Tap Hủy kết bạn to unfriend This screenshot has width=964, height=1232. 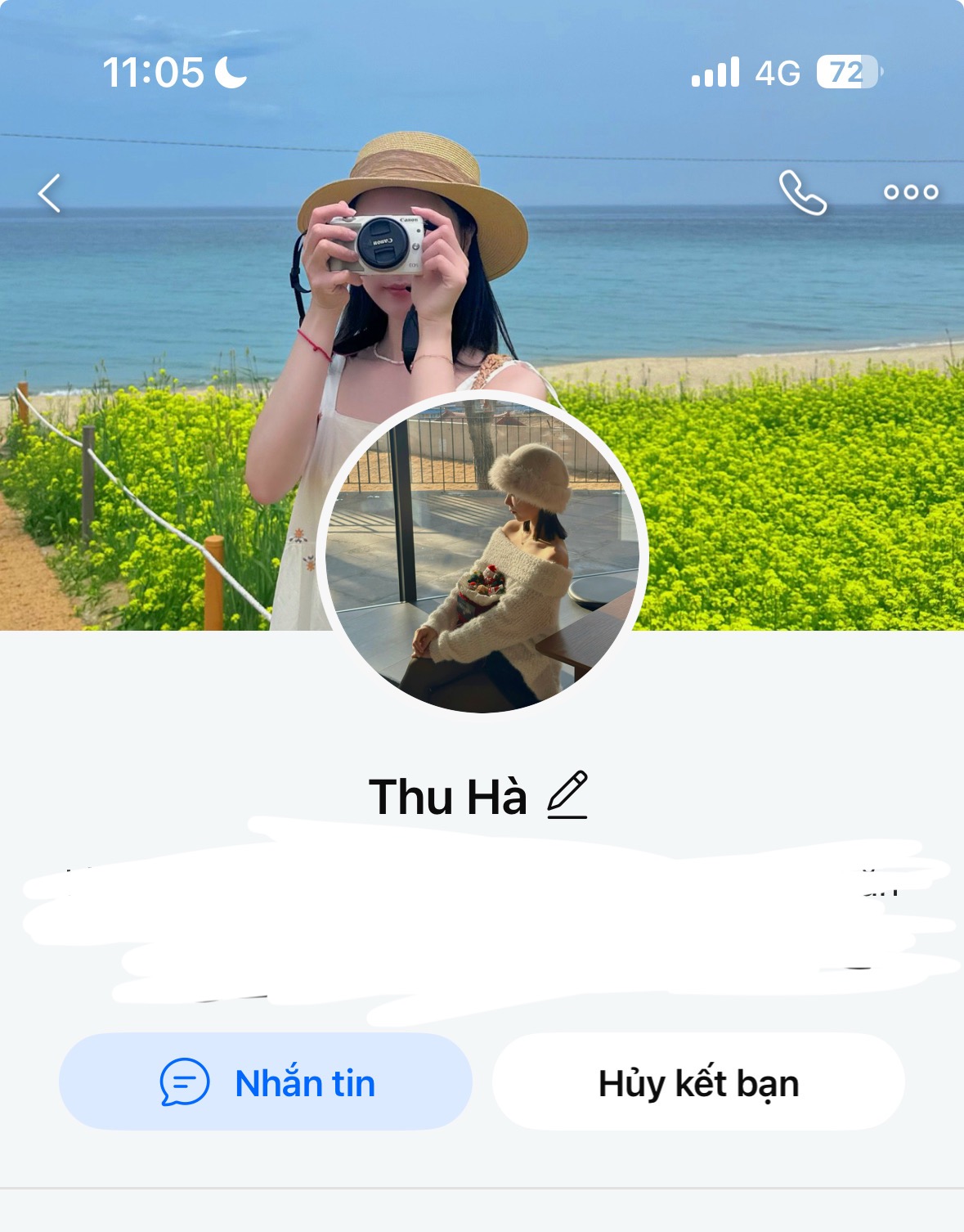698,1082
